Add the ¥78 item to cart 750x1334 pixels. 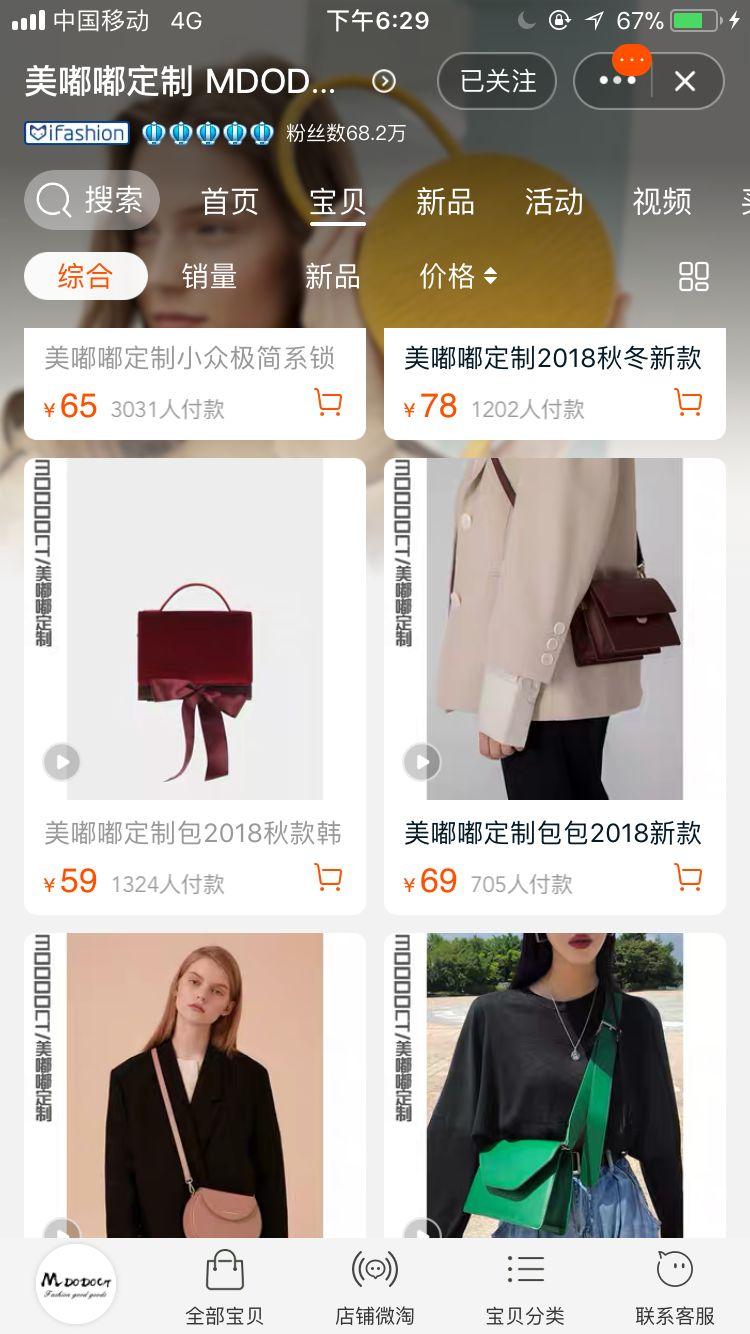[688, 403]
